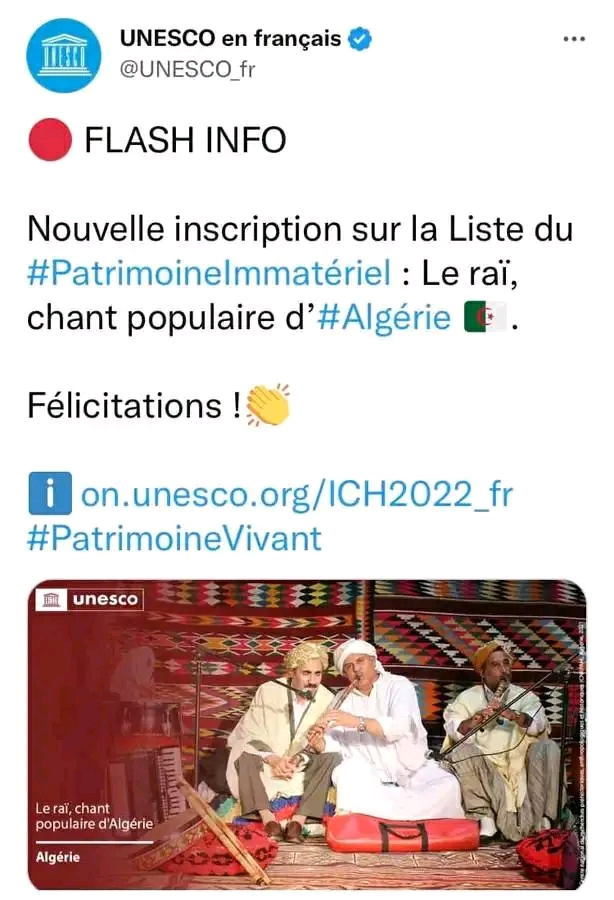
Task: View the #PatrimoineVivant hashtag
Action: click(174, 538)
